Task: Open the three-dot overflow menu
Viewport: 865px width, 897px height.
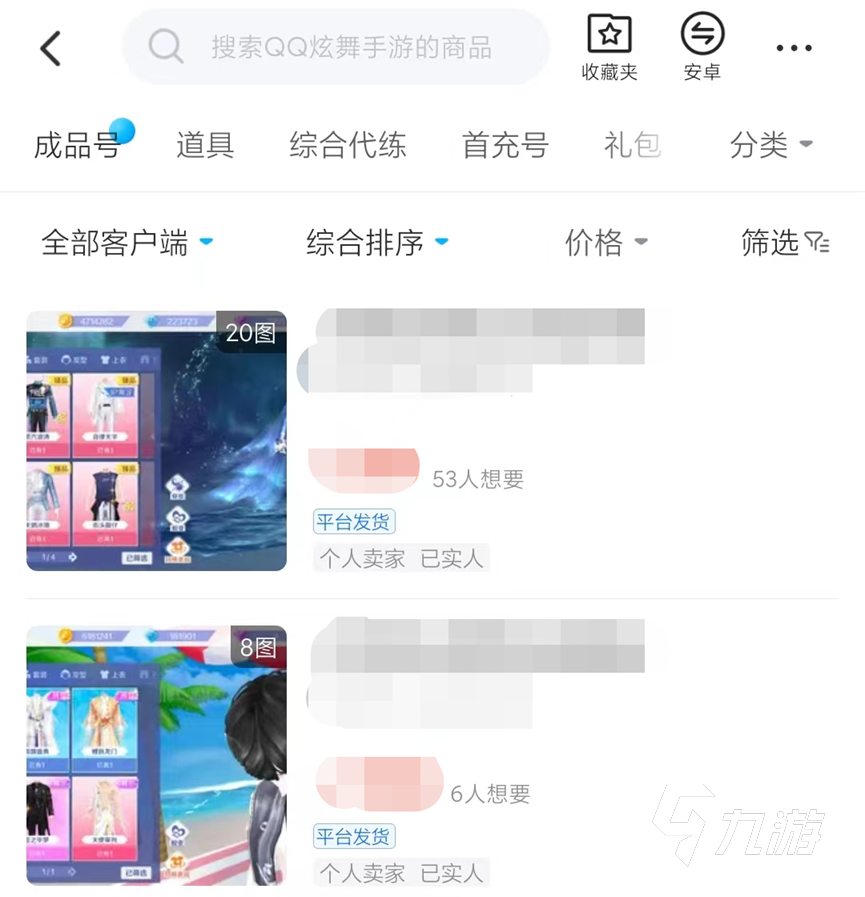Action: pyautogui.click(x=794, y=48)
